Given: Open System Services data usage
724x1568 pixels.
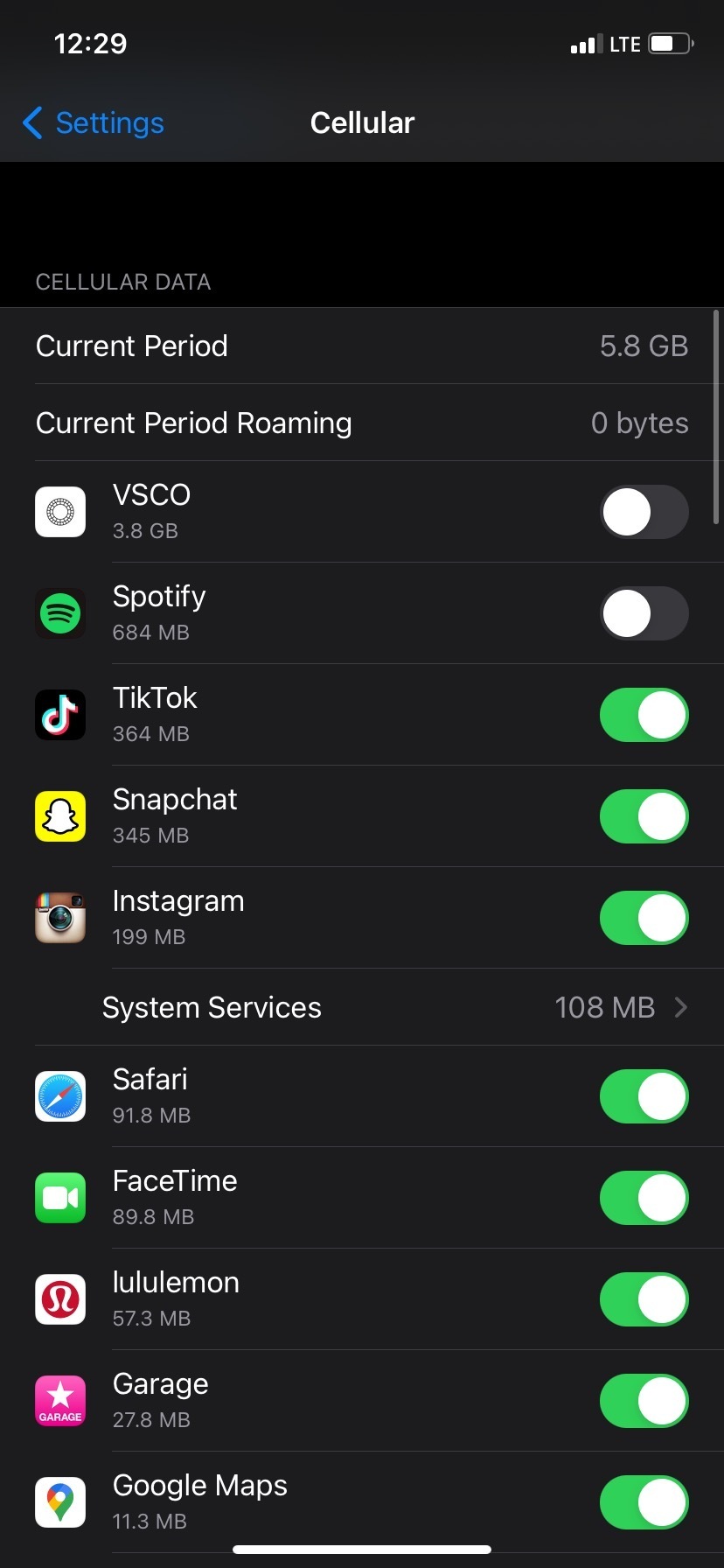Looking at the screenshot, I should 362,1007.
